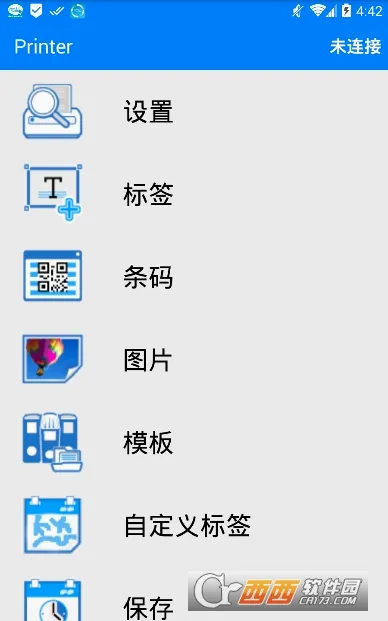This screenshot has height=621, width=388.
Task: Open the 图片 picture option
Action: (194, 360)
